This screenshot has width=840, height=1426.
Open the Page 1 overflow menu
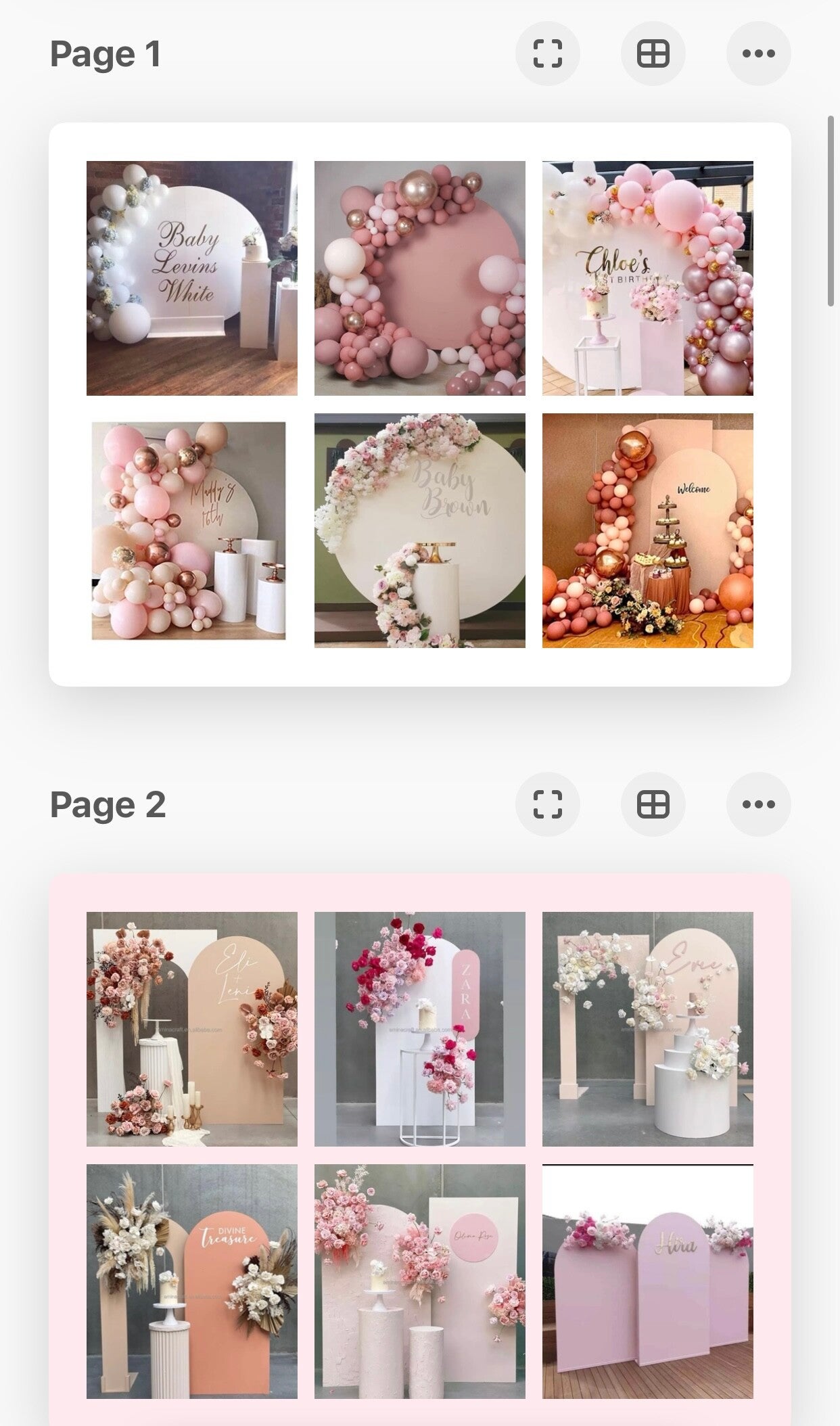(x=758, y=53)
